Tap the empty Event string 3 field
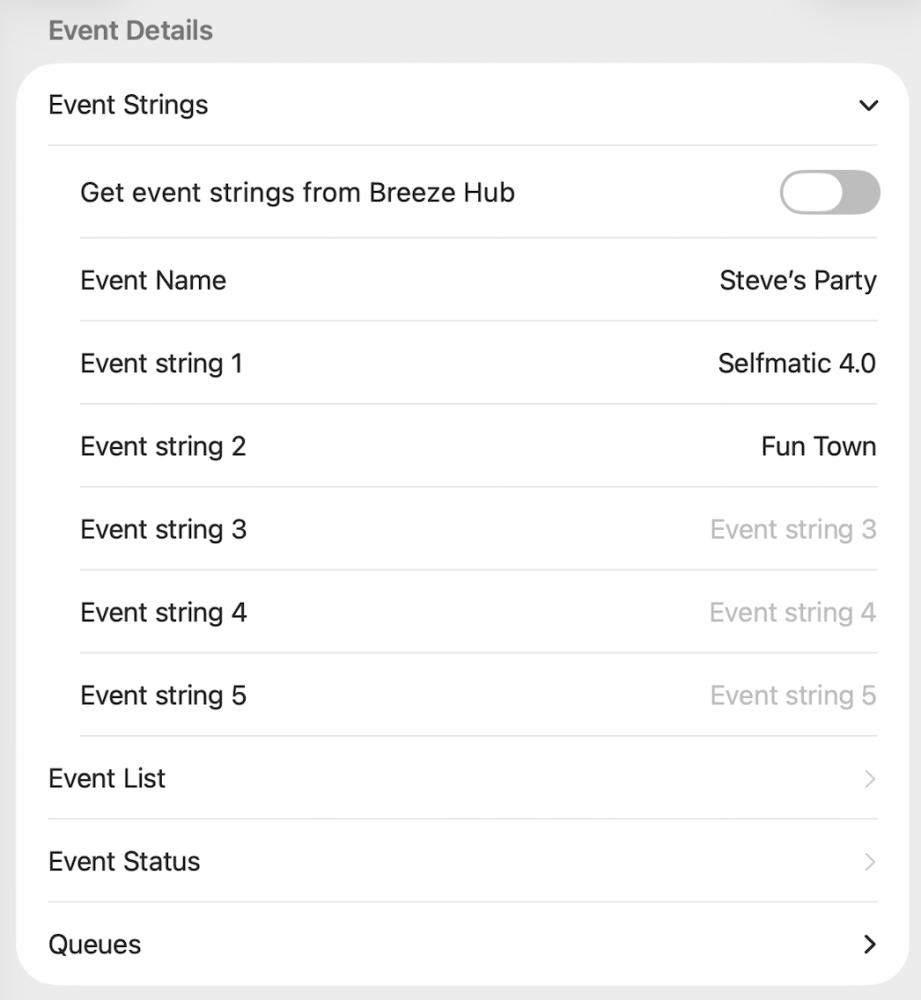Screen dimensions: 921x1000 click(x=792, y=530)
